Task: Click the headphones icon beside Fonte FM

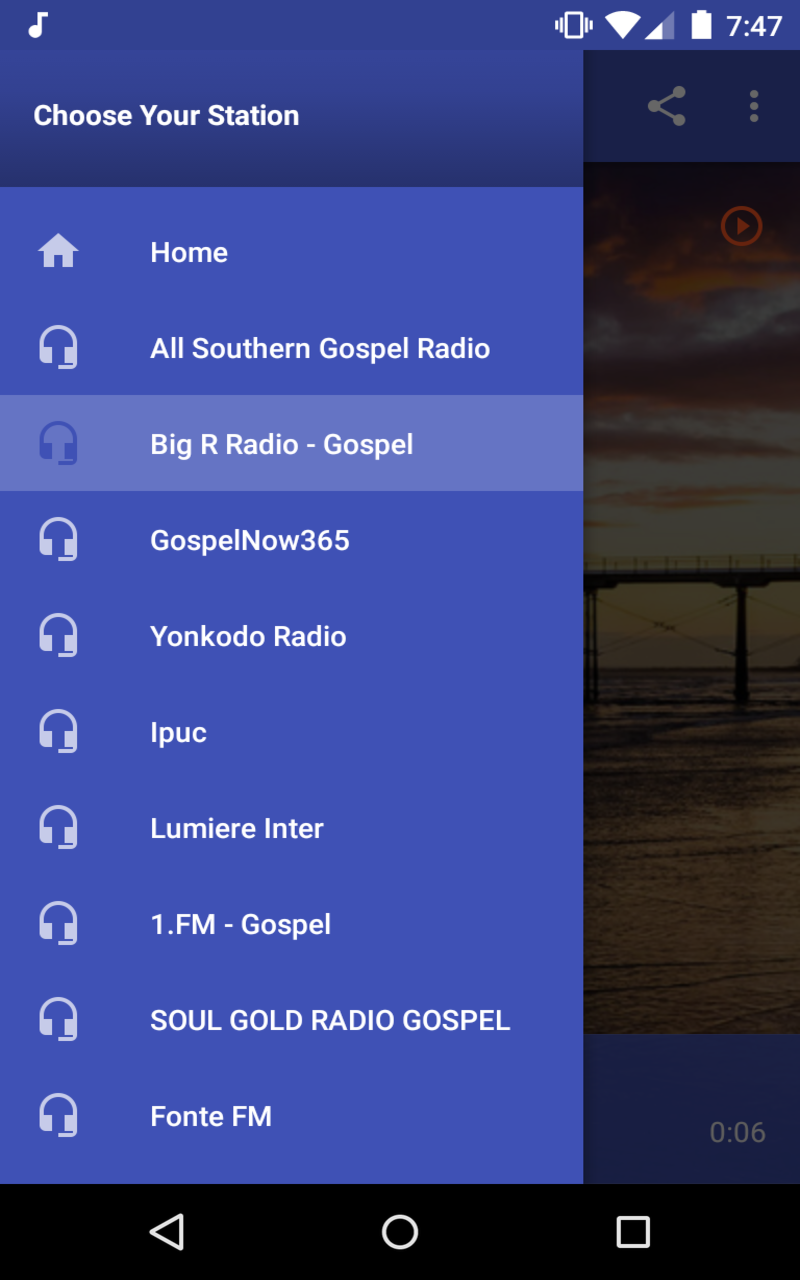Action: coord(59,1115)
